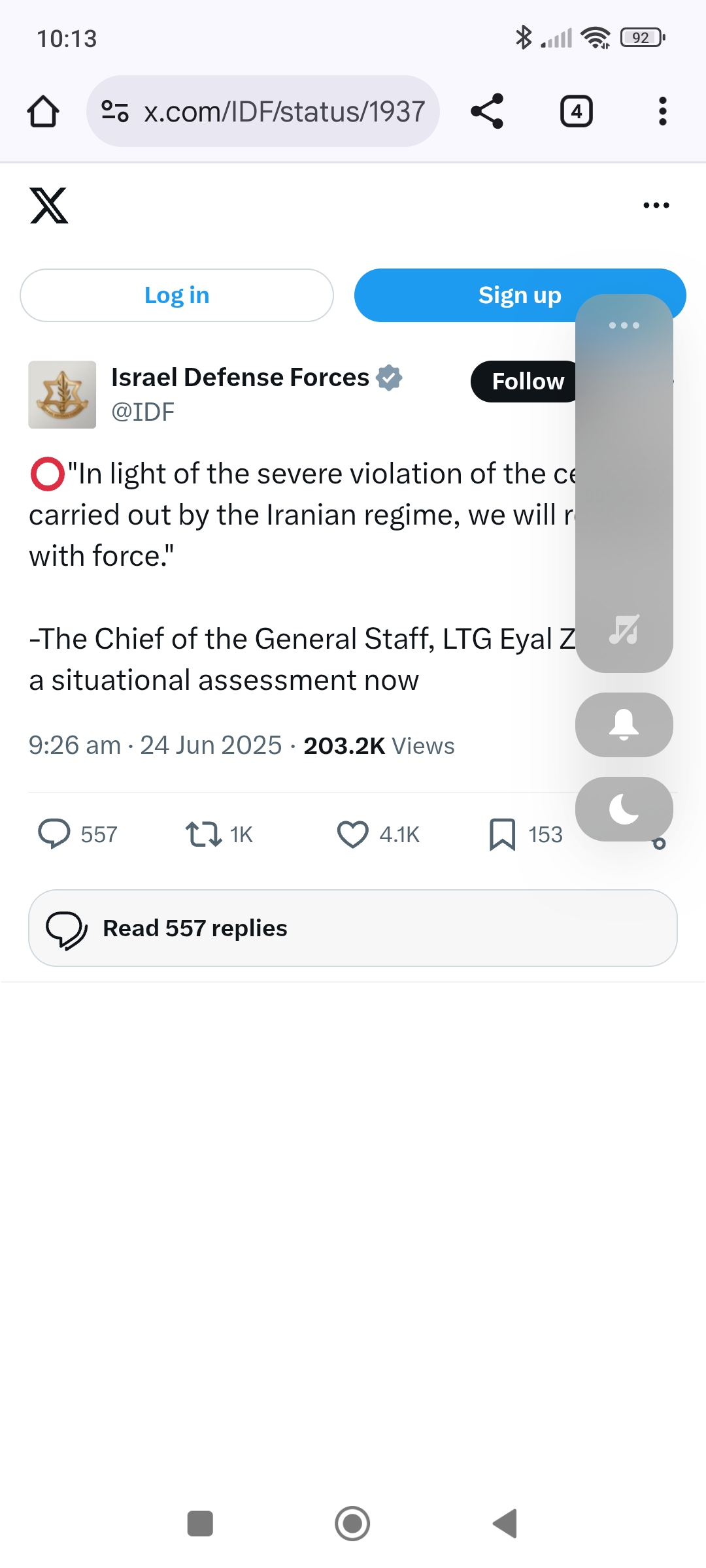Viewport: 706px width, 1568px height.
Task: Open the browser home page
Action: coord(43,112)
